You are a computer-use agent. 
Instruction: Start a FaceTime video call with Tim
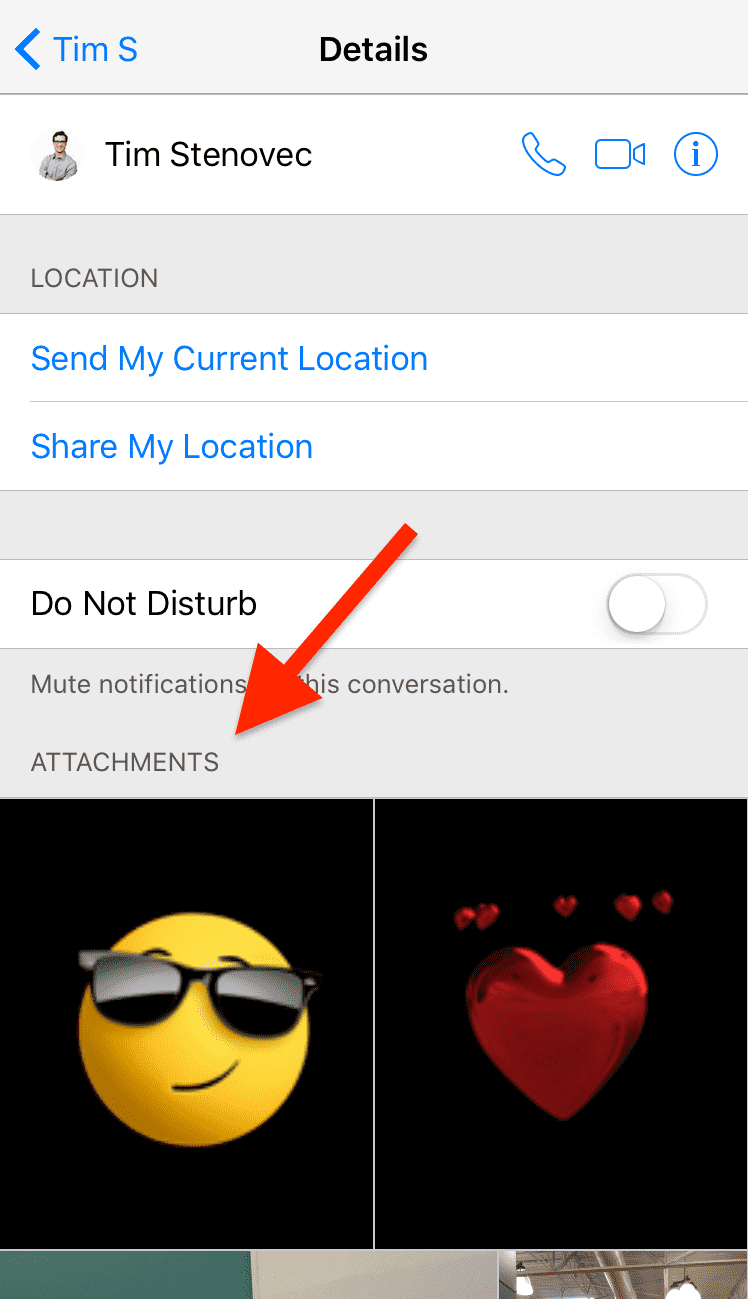coord(620,155)
